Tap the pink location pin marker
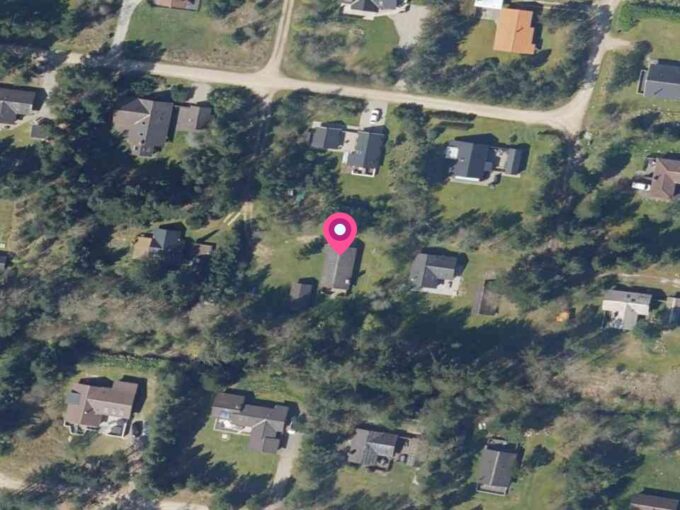This screenshot has height=510, width=680. coord(341,232)
